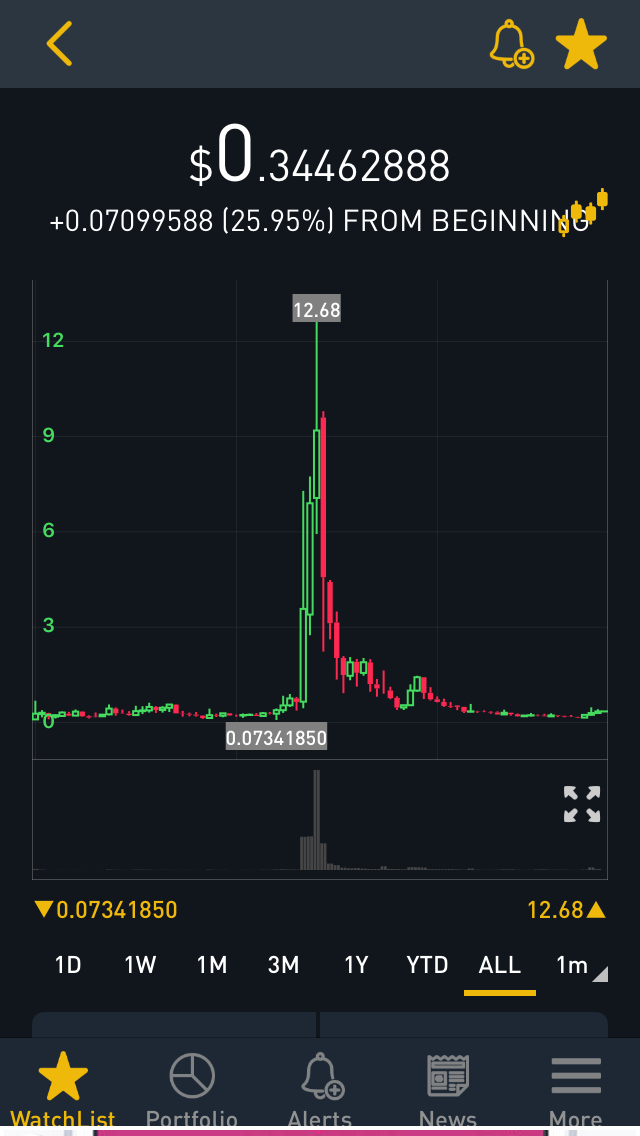This screenshot has height=1136, width=640.
Task: Select the 1D time range
Action: click(68, 965)
